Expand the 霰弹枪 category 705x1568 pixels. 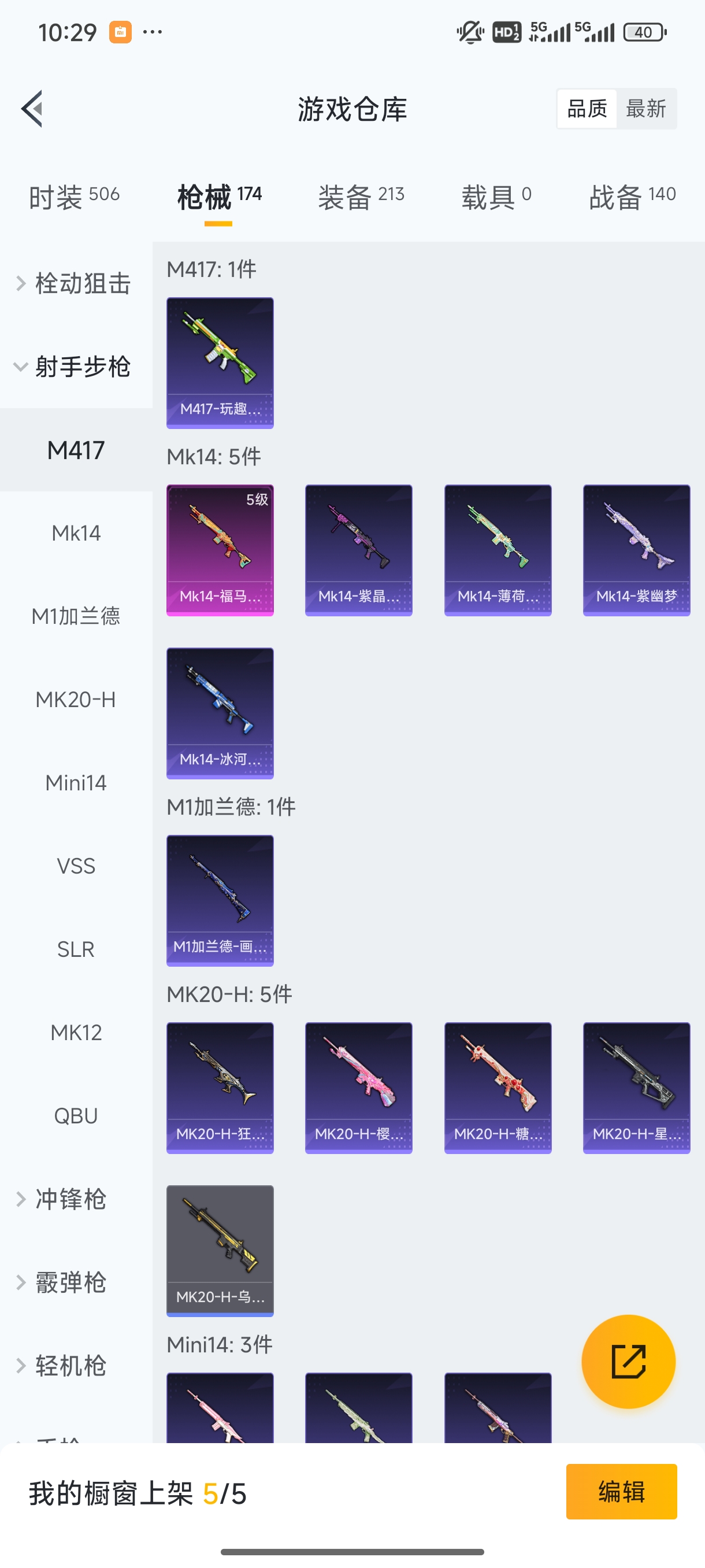(70, 1282)
